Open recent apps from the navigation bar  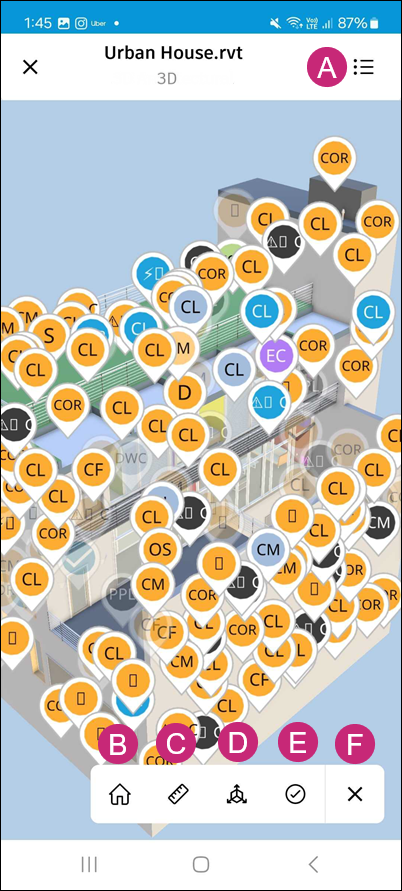click(x=89, y=864)
